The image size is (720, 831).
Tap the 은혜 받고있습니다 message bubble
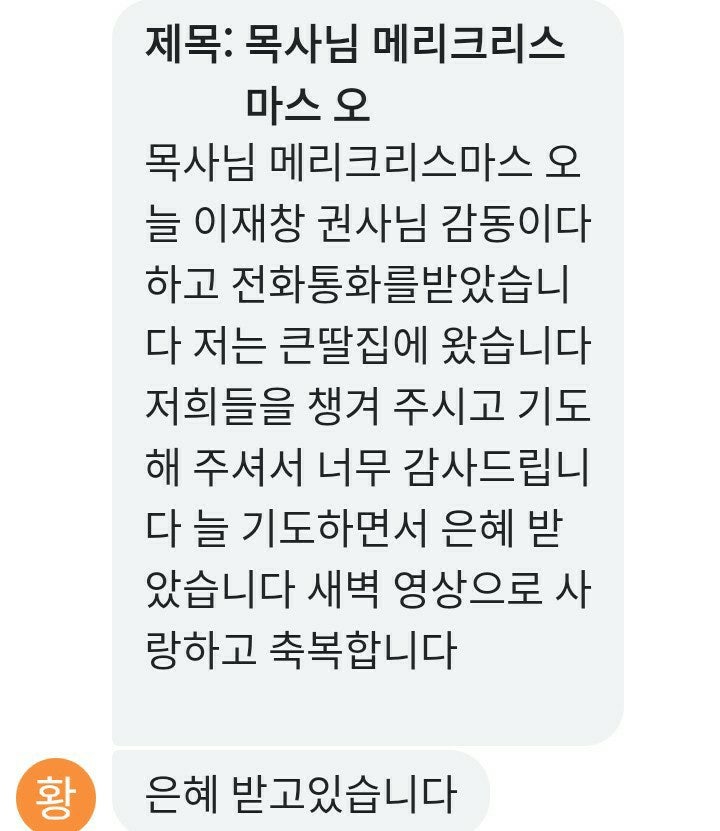pos(301,795)
